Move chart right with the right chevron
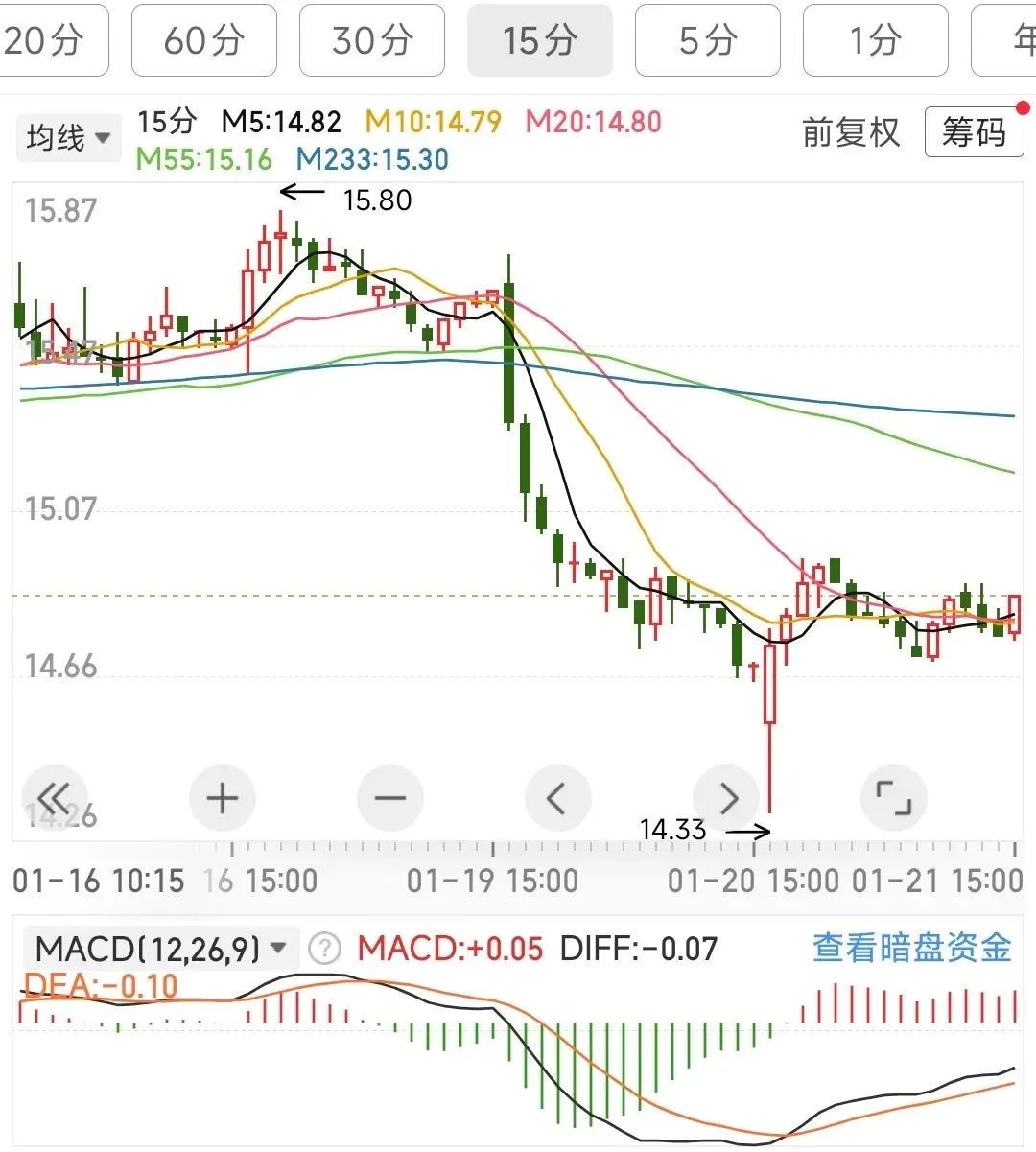 click(x=726, y=798)
